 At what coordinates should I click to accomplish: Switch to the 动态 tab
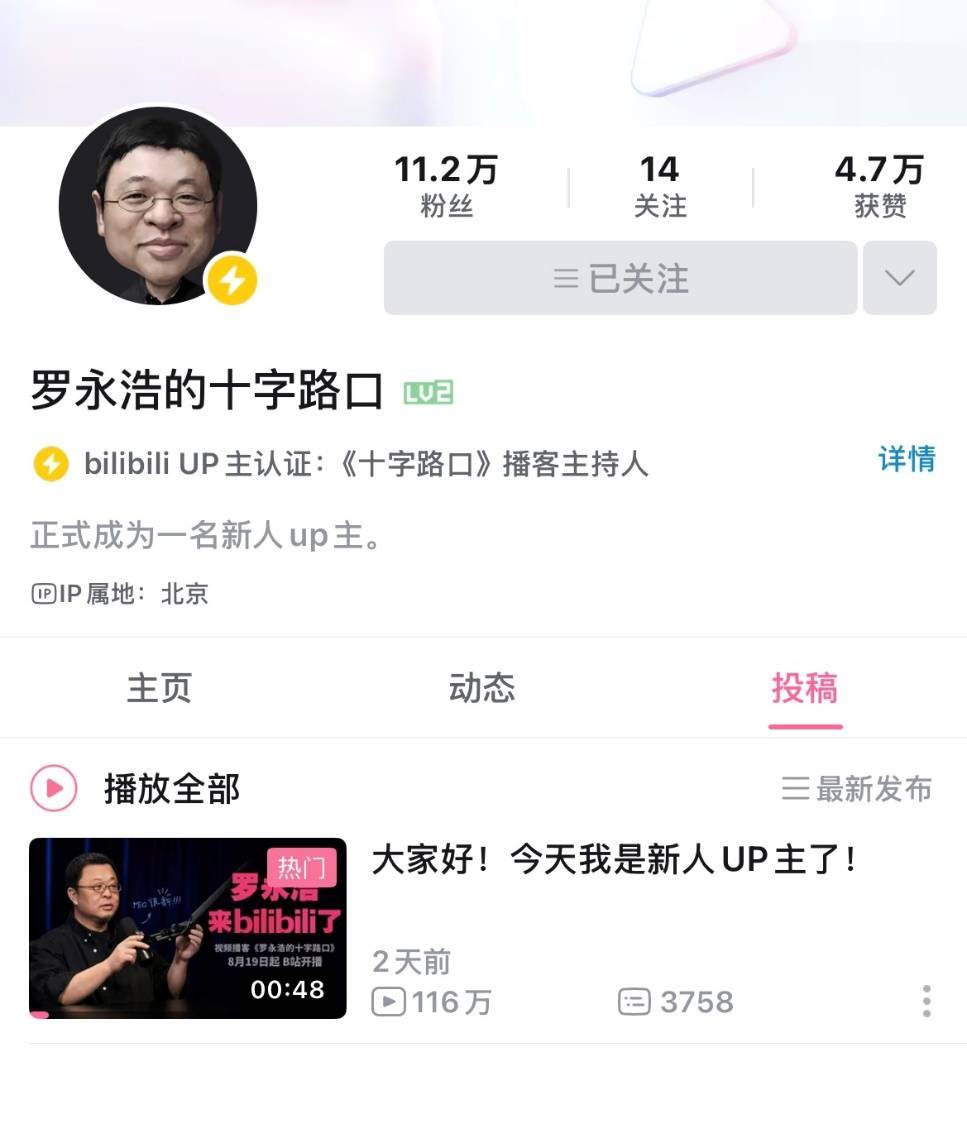pos(483,687)
